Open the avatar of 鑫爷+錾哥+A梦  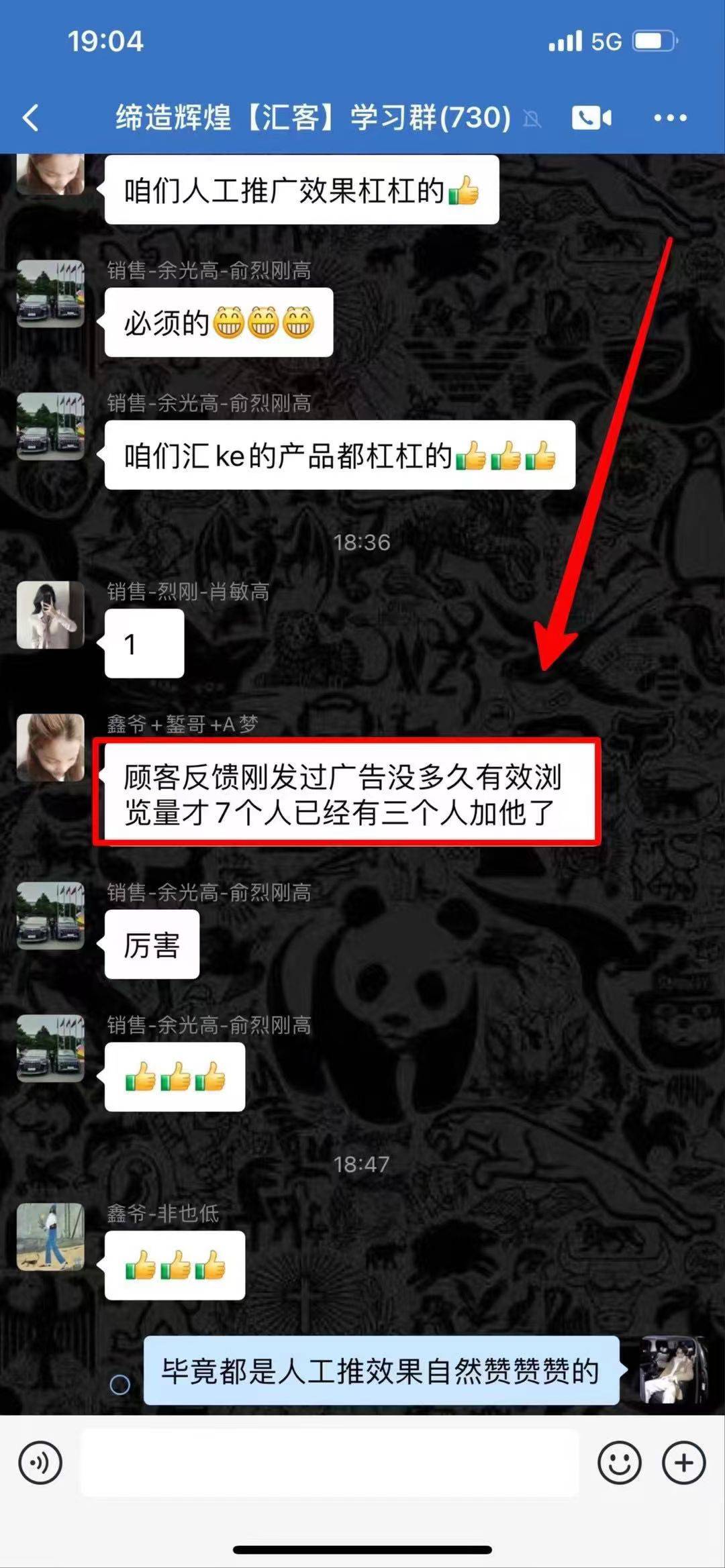pyautogui.click(x=50, y=747)
